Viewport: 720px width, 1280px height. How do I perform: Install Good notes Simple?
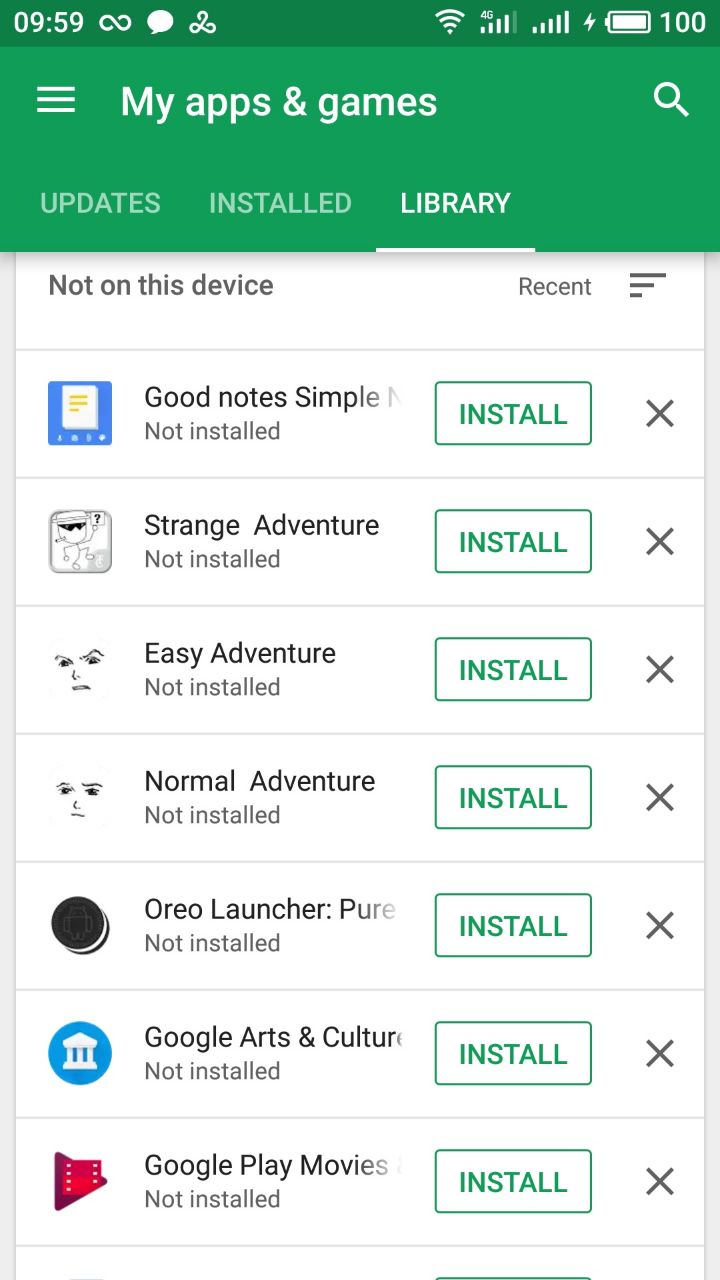tap(513, 414)
